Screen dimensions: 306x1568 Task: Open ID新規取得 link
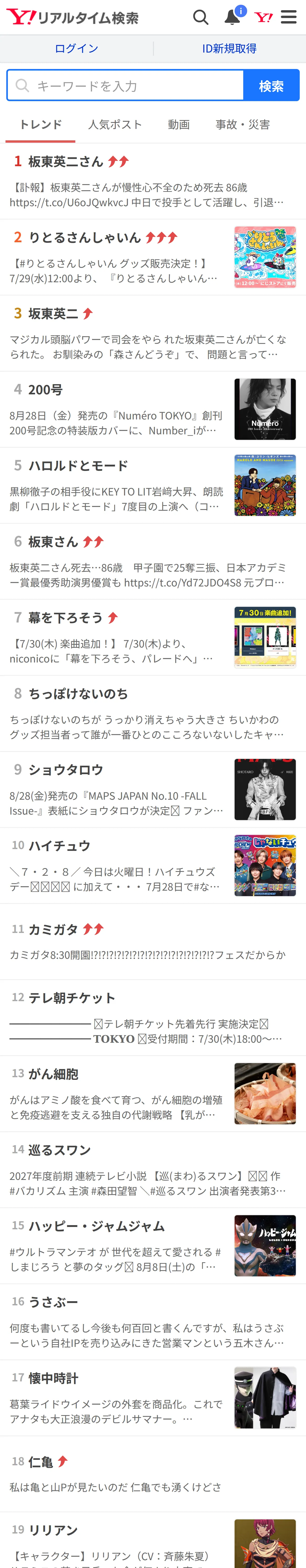[229, 49]
